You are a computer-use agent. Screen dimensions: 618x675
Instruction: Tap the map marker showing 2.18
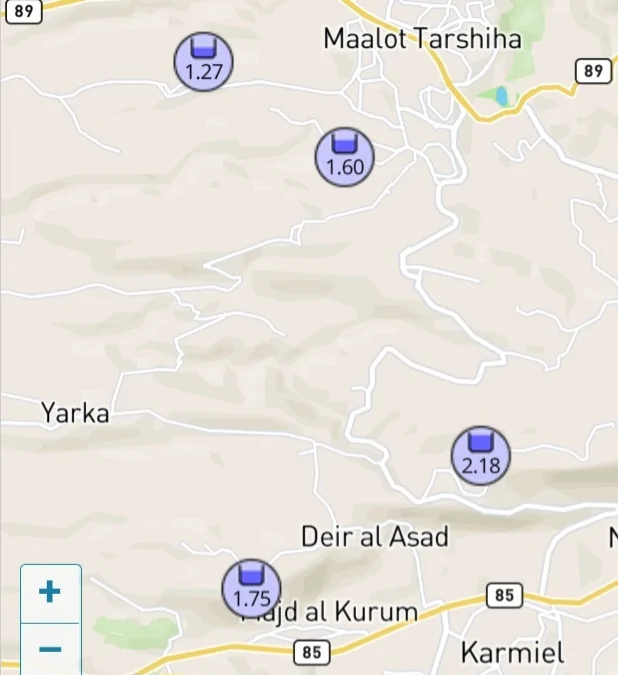(481, 454)
